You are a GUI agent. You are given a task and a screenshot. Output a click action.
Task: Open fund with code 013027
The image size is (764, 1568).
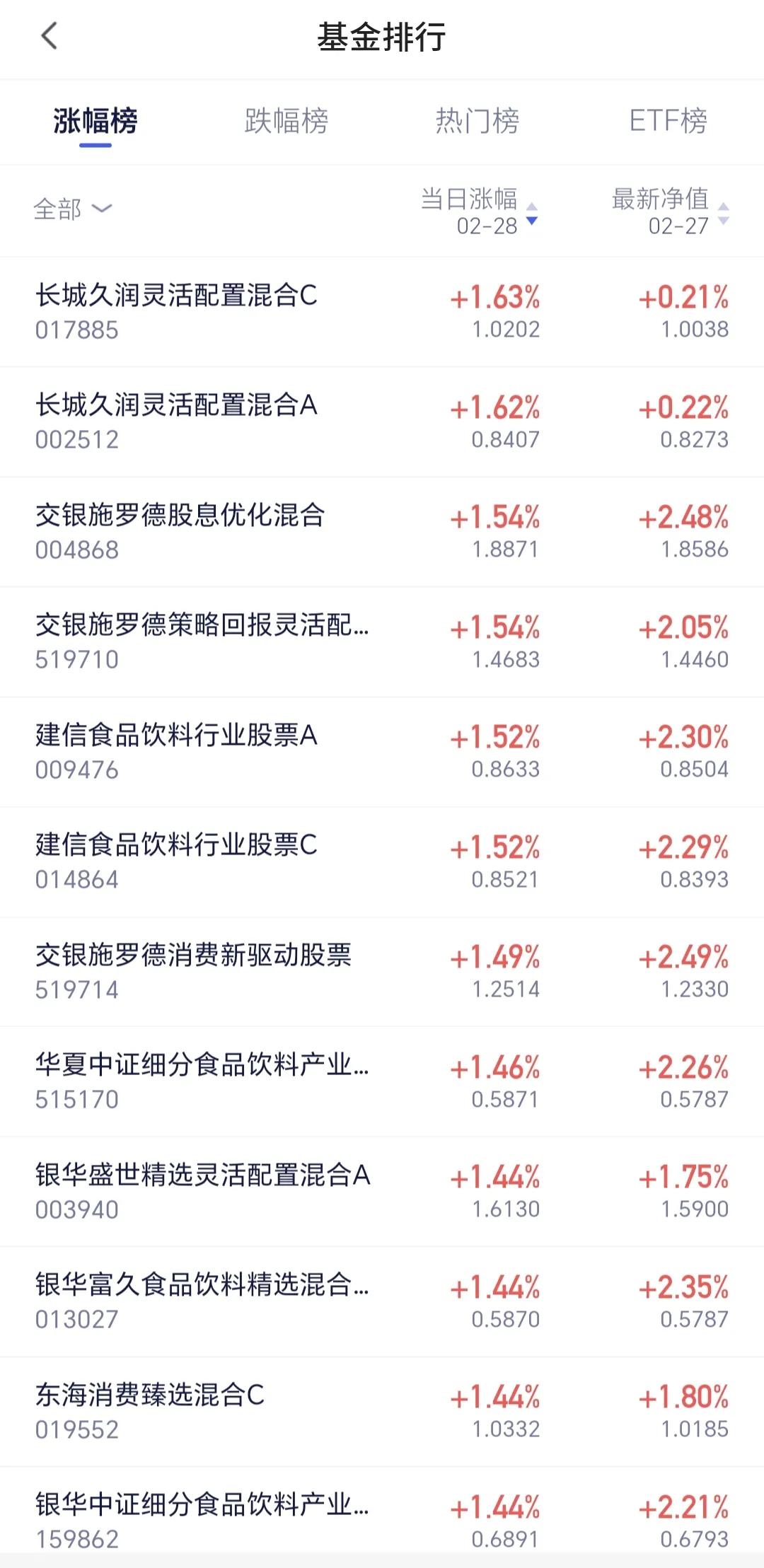pos(382,1301)
